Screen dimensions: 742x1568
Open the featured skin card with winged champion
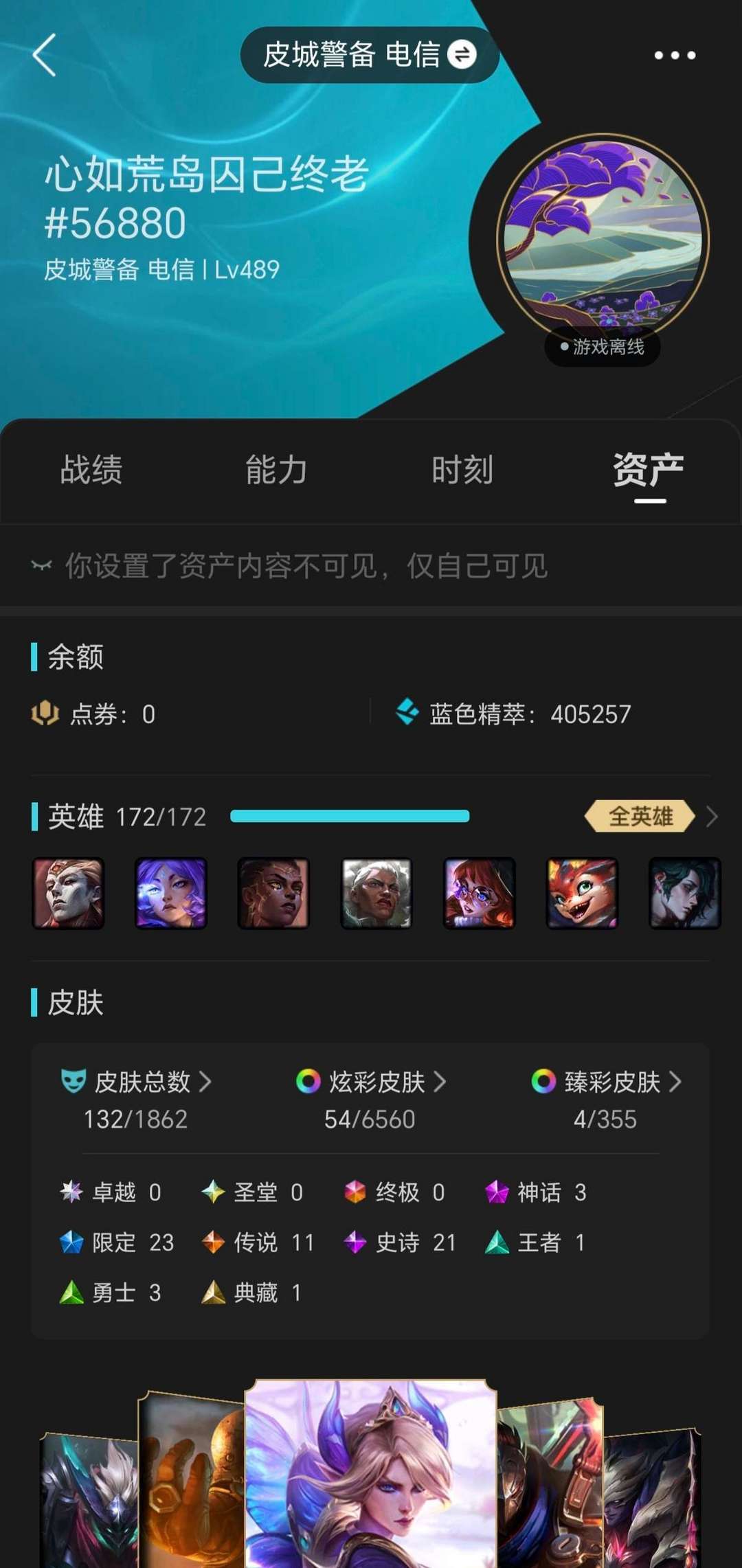pos(371,1477)
